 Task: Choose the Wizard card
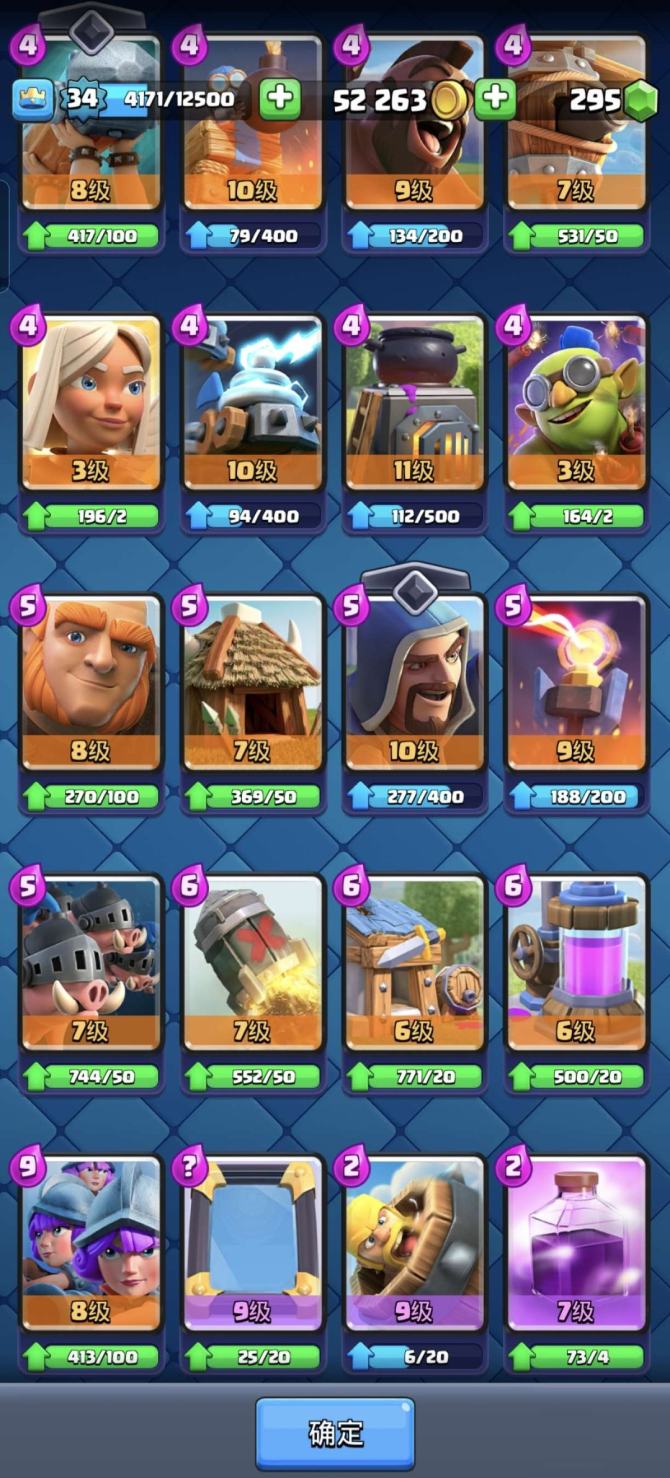(x=414, y=680)
